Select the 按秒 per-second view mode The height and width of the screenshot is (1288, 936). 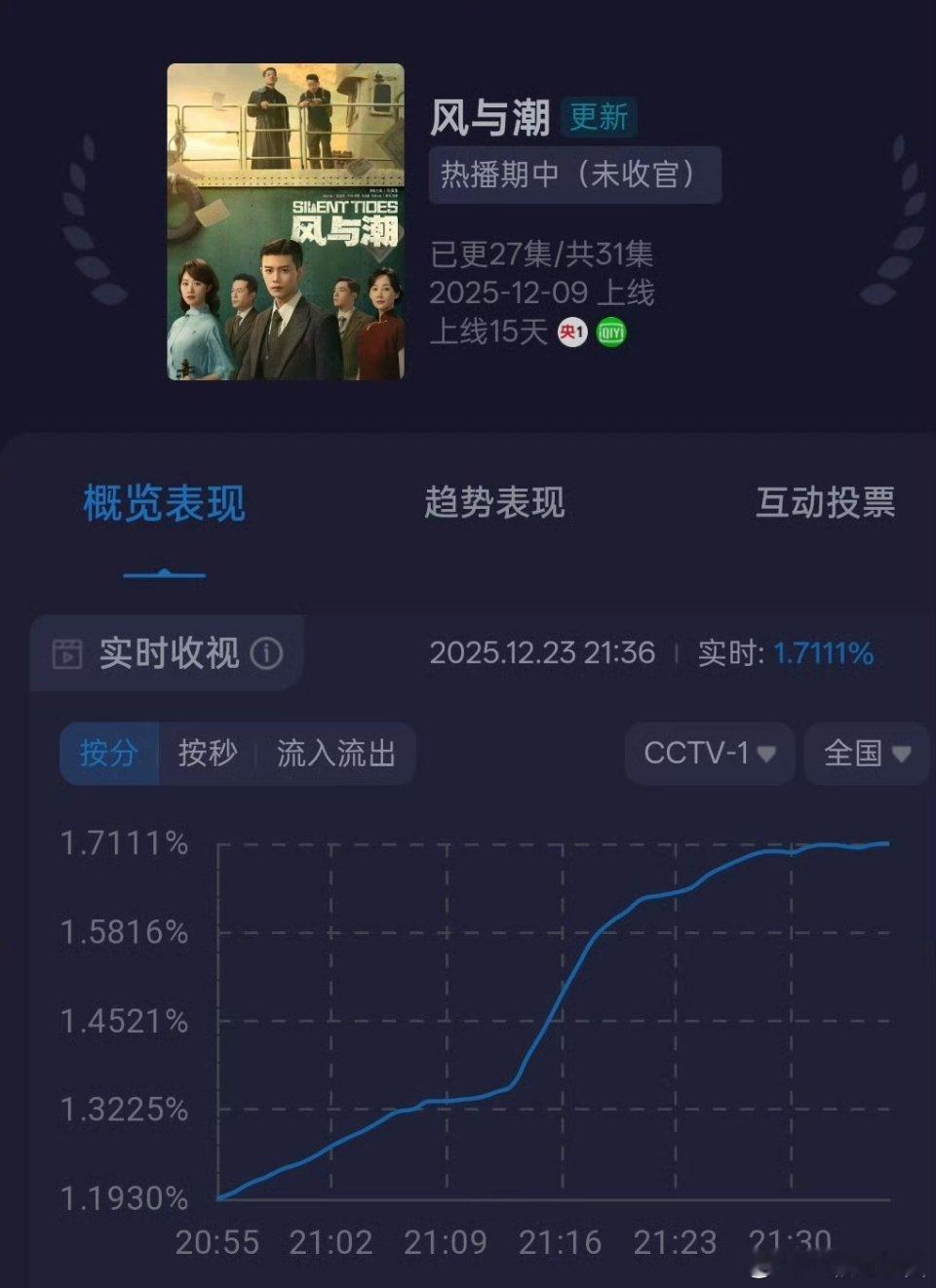(x=206, y=753)
